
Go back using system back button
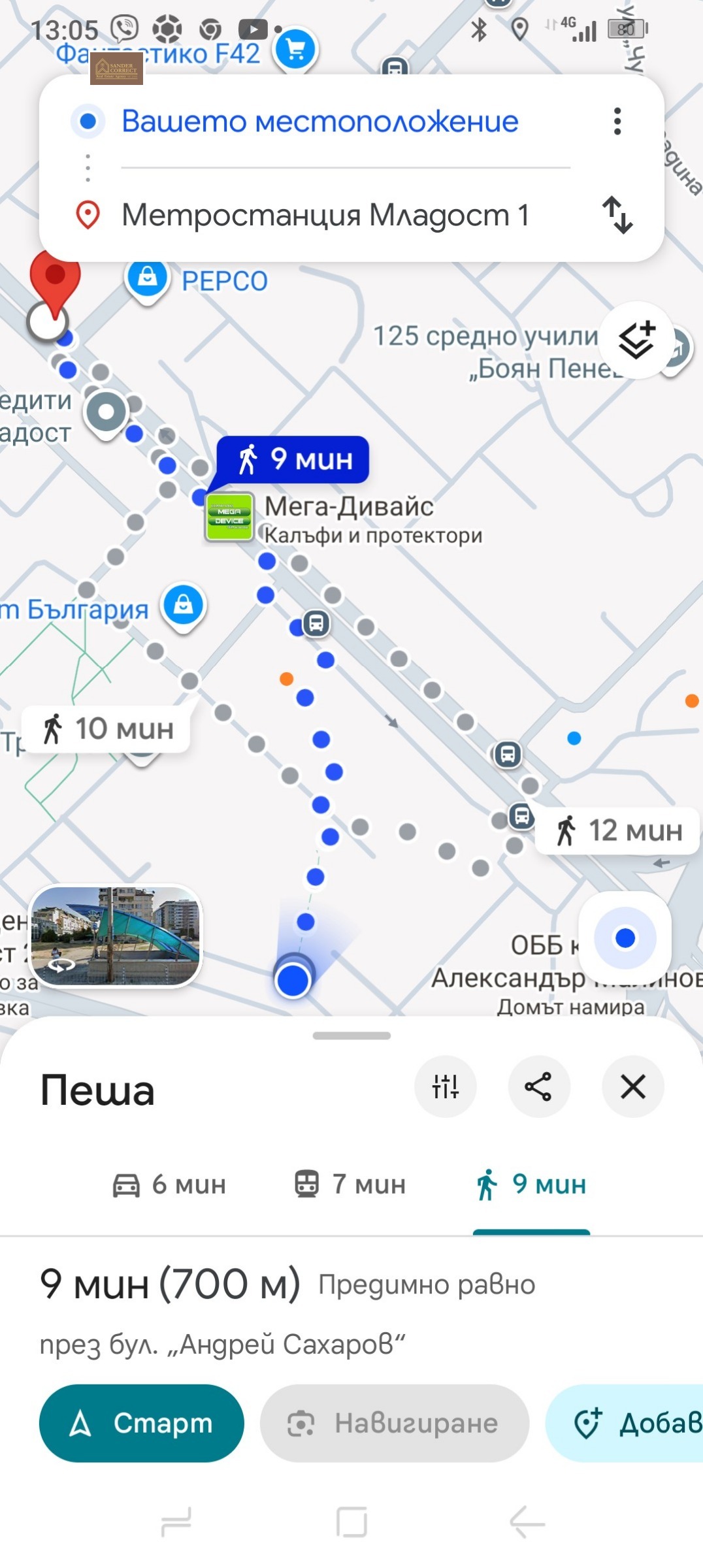pos(527,1522)
